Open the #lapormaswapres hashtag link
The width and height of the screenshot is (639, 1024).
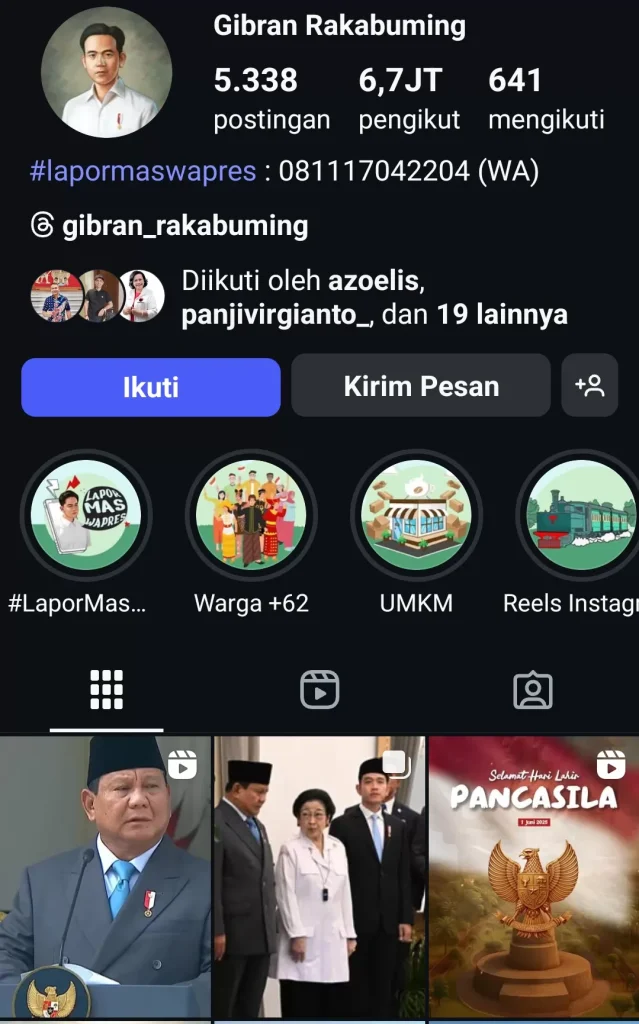pyautogui.click(x=143, y=172)
